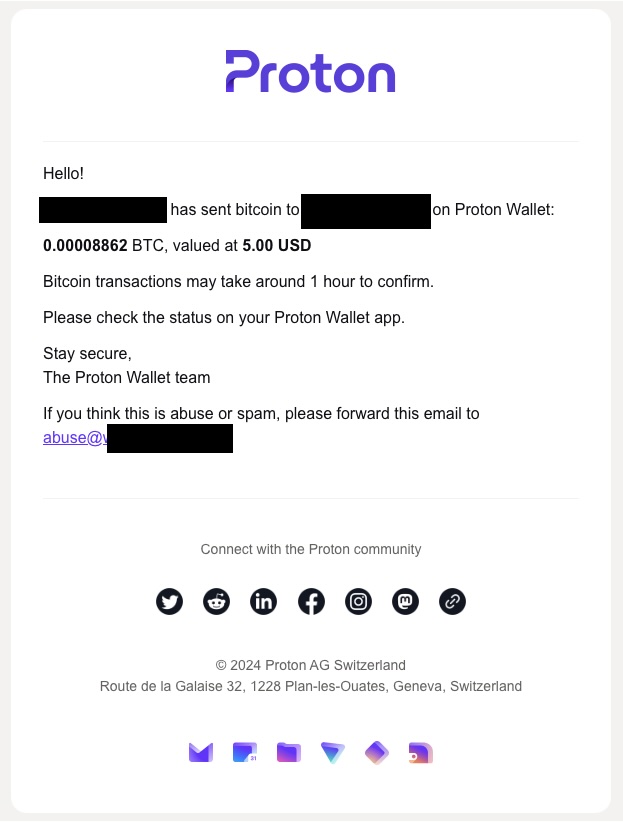This screenshot has width=623, height=829.
Task: Open the Proton Pass icon
Action: (x=376, y=753)
